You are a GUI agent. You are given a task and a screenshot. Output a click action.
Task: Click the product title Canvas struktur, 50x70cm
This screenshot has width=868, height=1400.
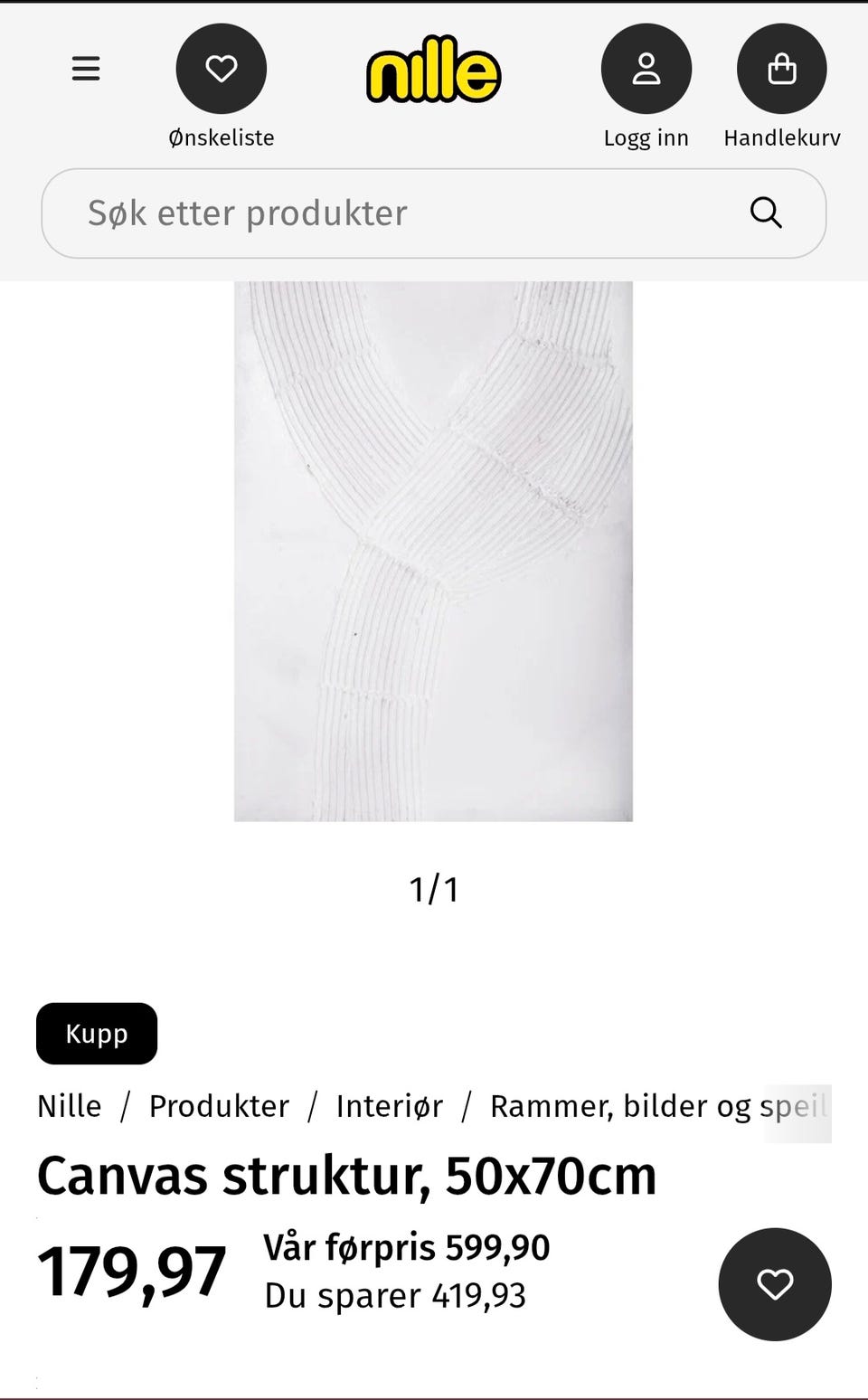click(346, 1176)
